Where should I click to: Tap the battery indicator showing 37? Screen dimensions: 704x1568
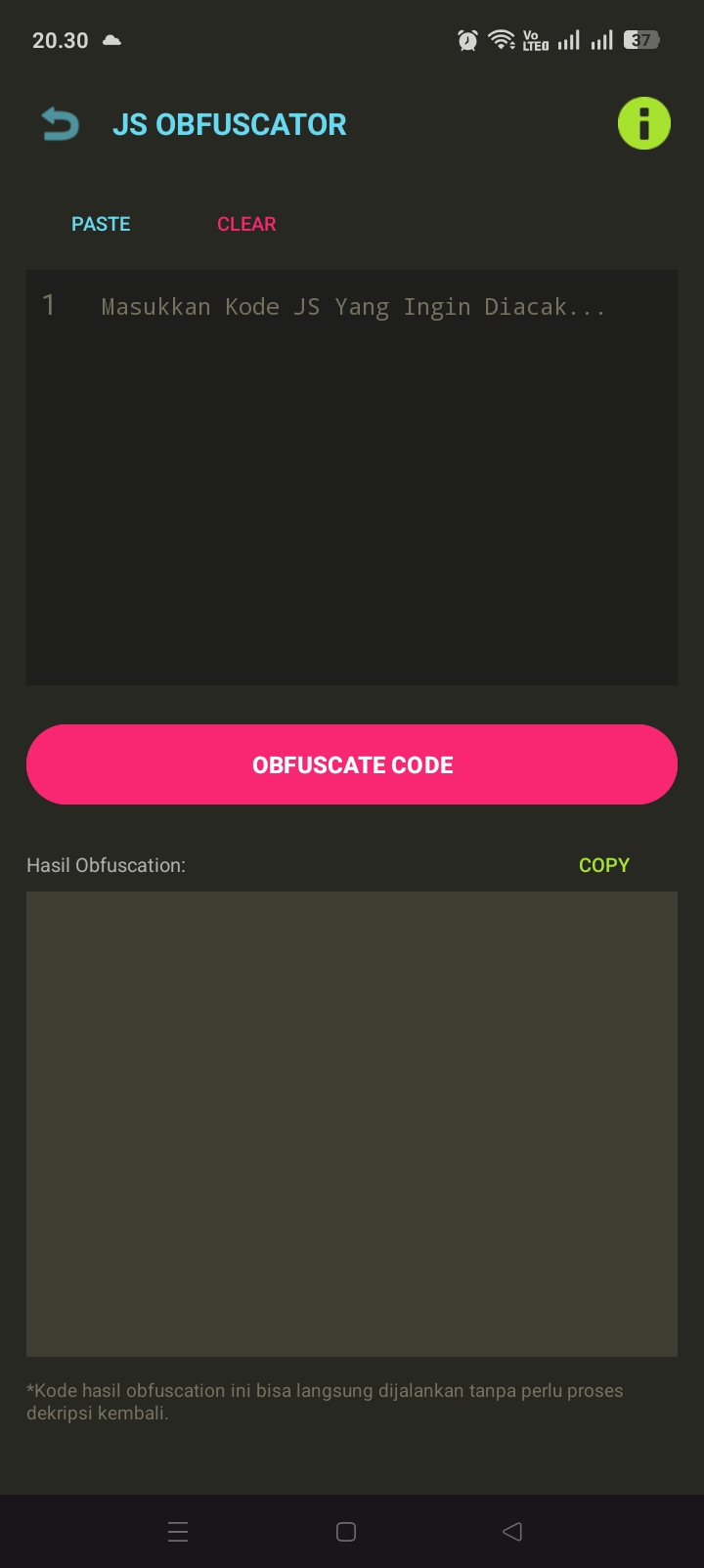click(641, 39)
